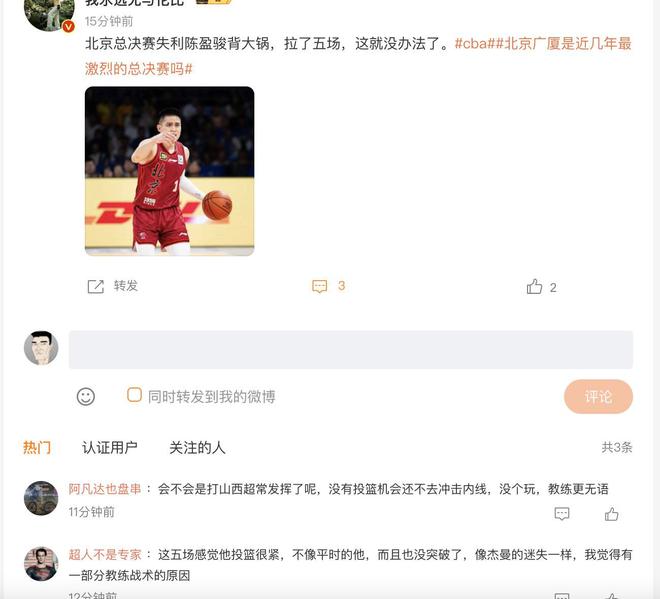Repost this Weibo via 转发
This screenshot has height=599, width=660.
pyautogui.click(x=113, y=286)
